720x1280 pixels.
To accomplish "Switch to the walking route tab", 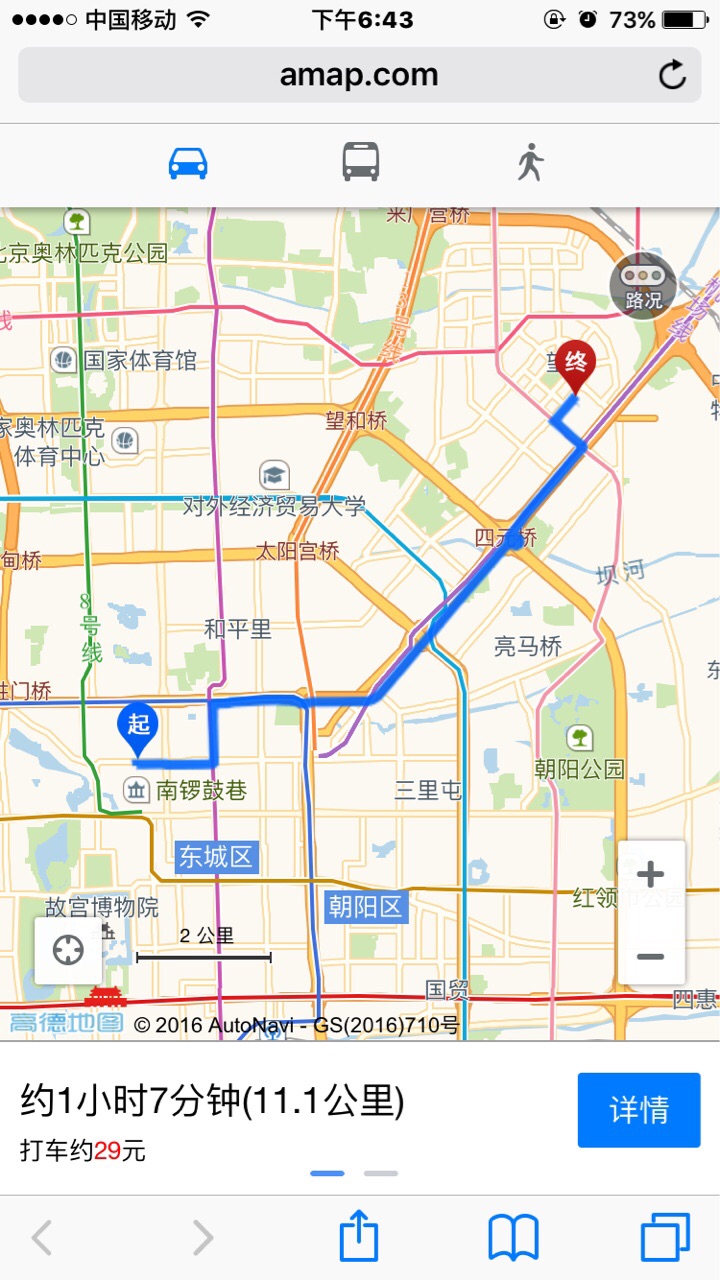I will [530, 162].
